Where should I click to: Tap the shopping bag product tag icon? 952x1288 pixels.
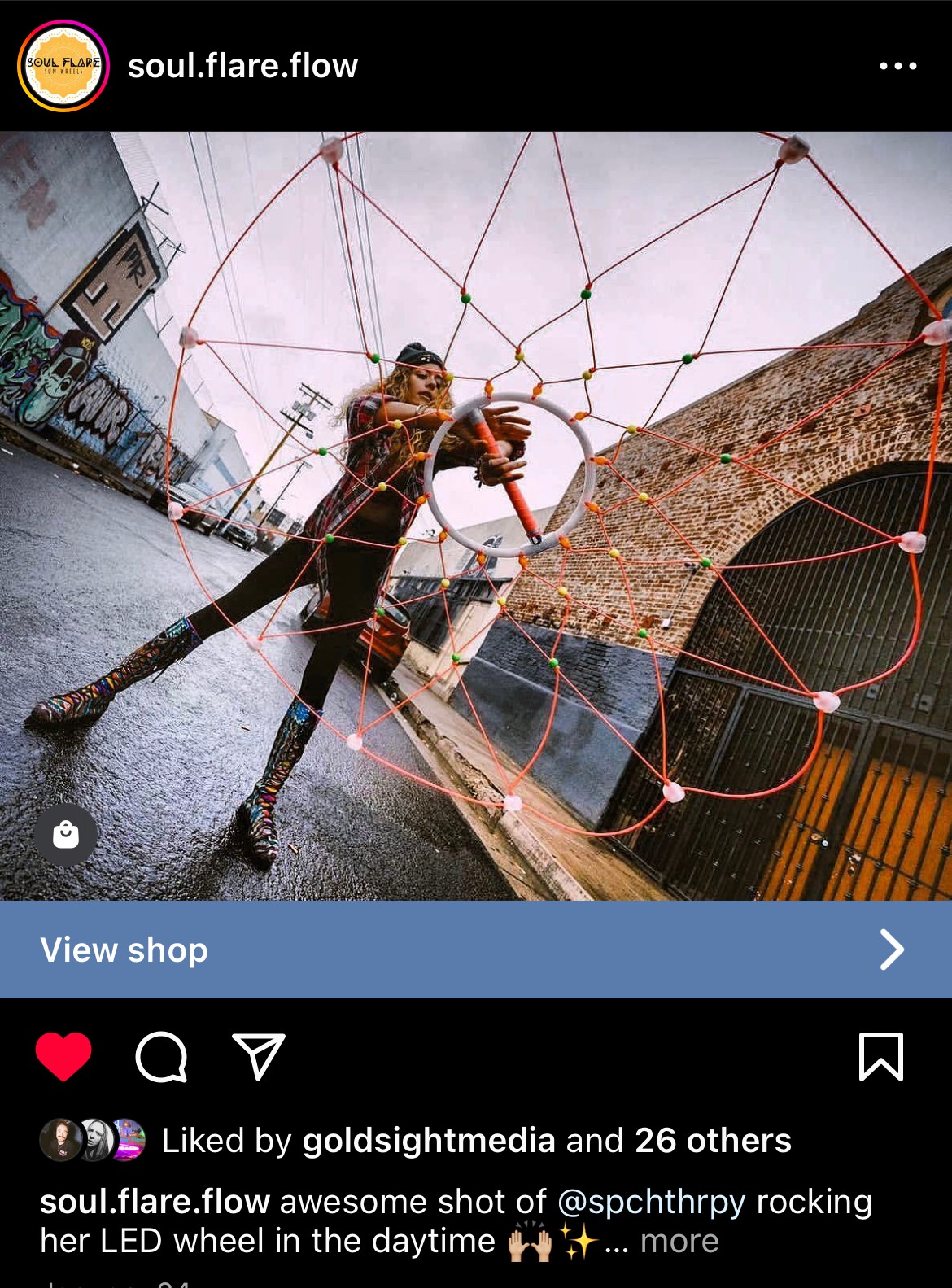(x=66, y=835)
